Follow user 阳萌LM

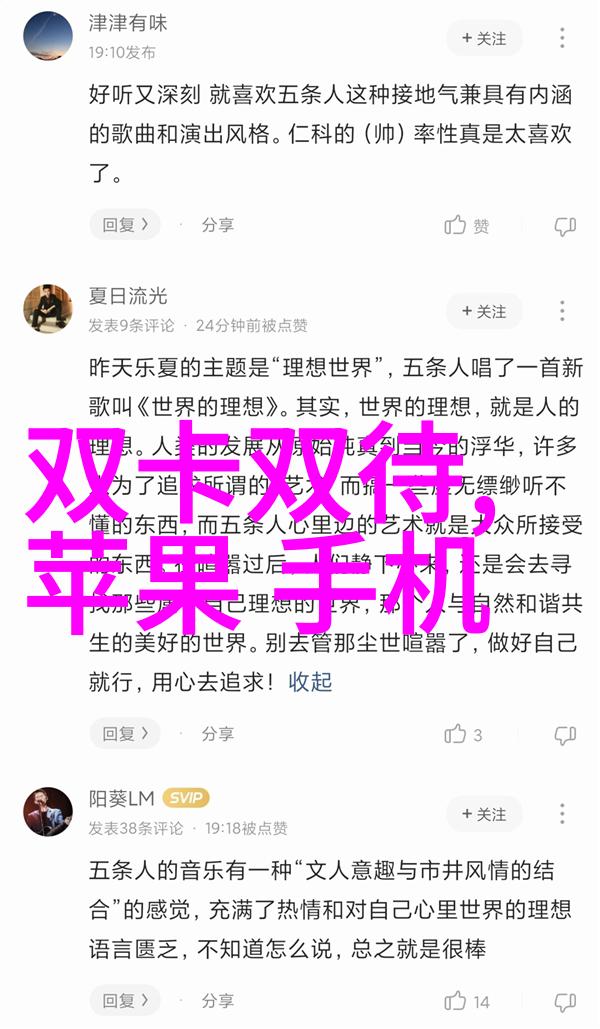(x=484, y=813)
